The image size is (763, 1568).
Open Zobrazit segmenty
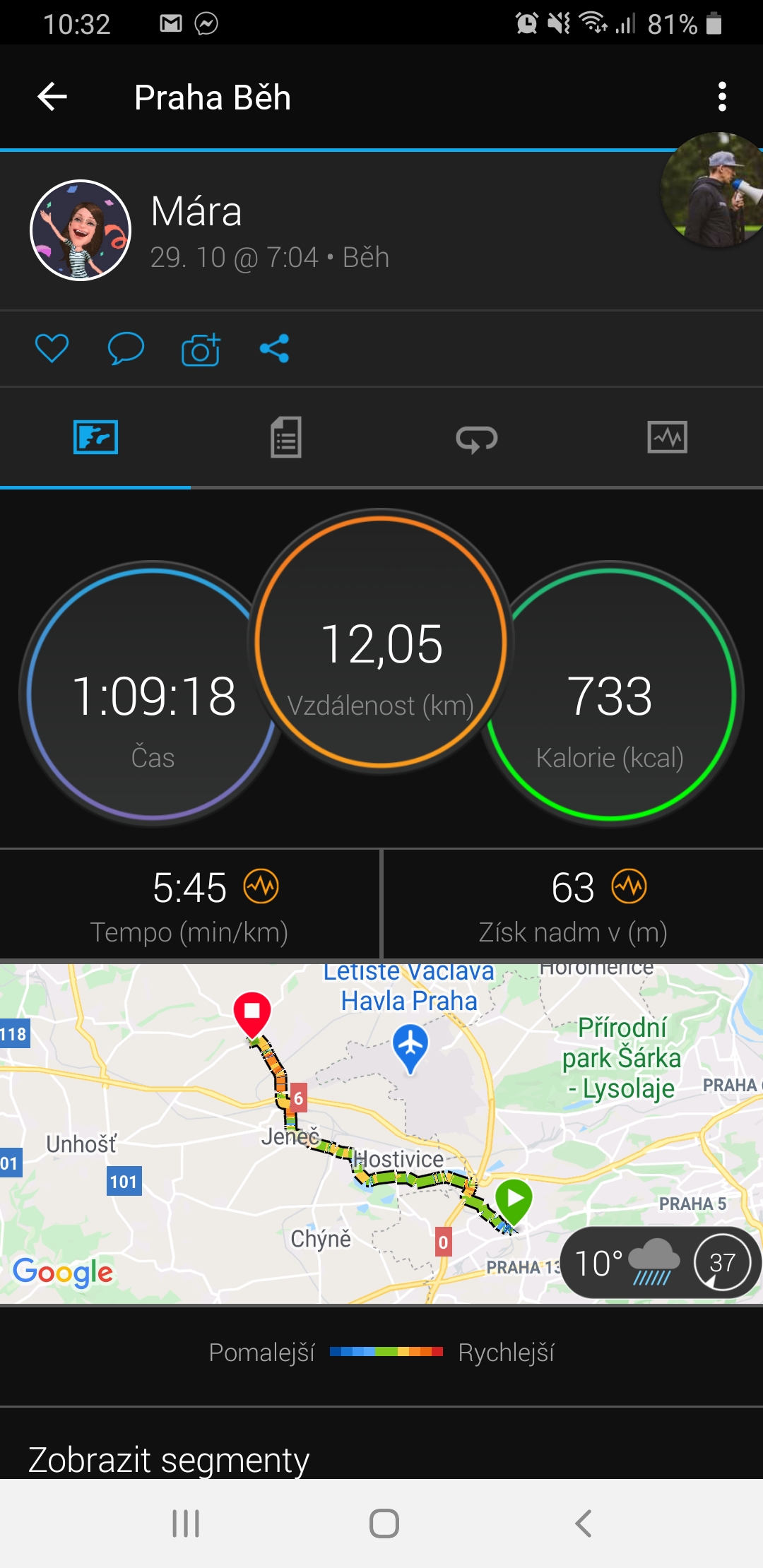[169, 1459]
